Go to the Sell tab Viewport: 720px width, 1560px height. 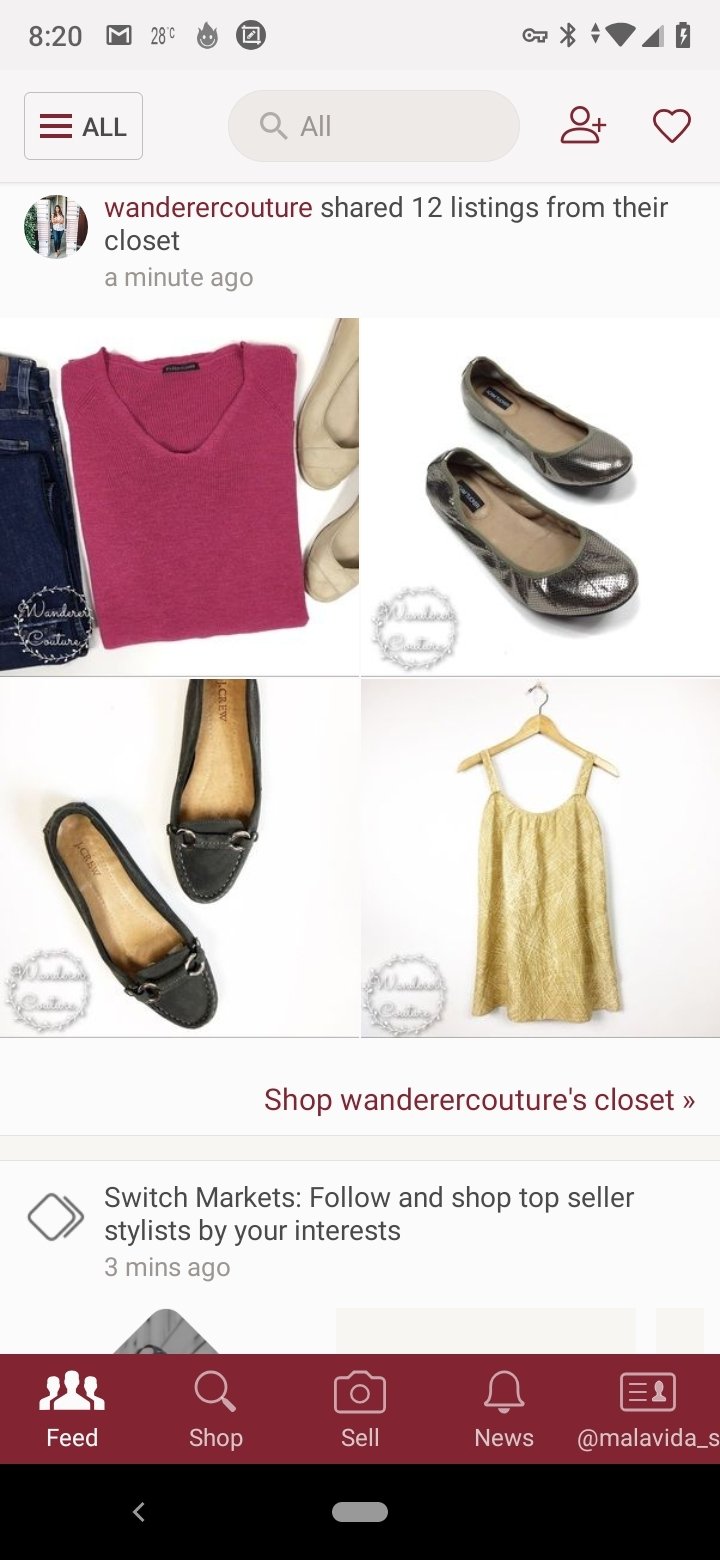point(360,1410)
